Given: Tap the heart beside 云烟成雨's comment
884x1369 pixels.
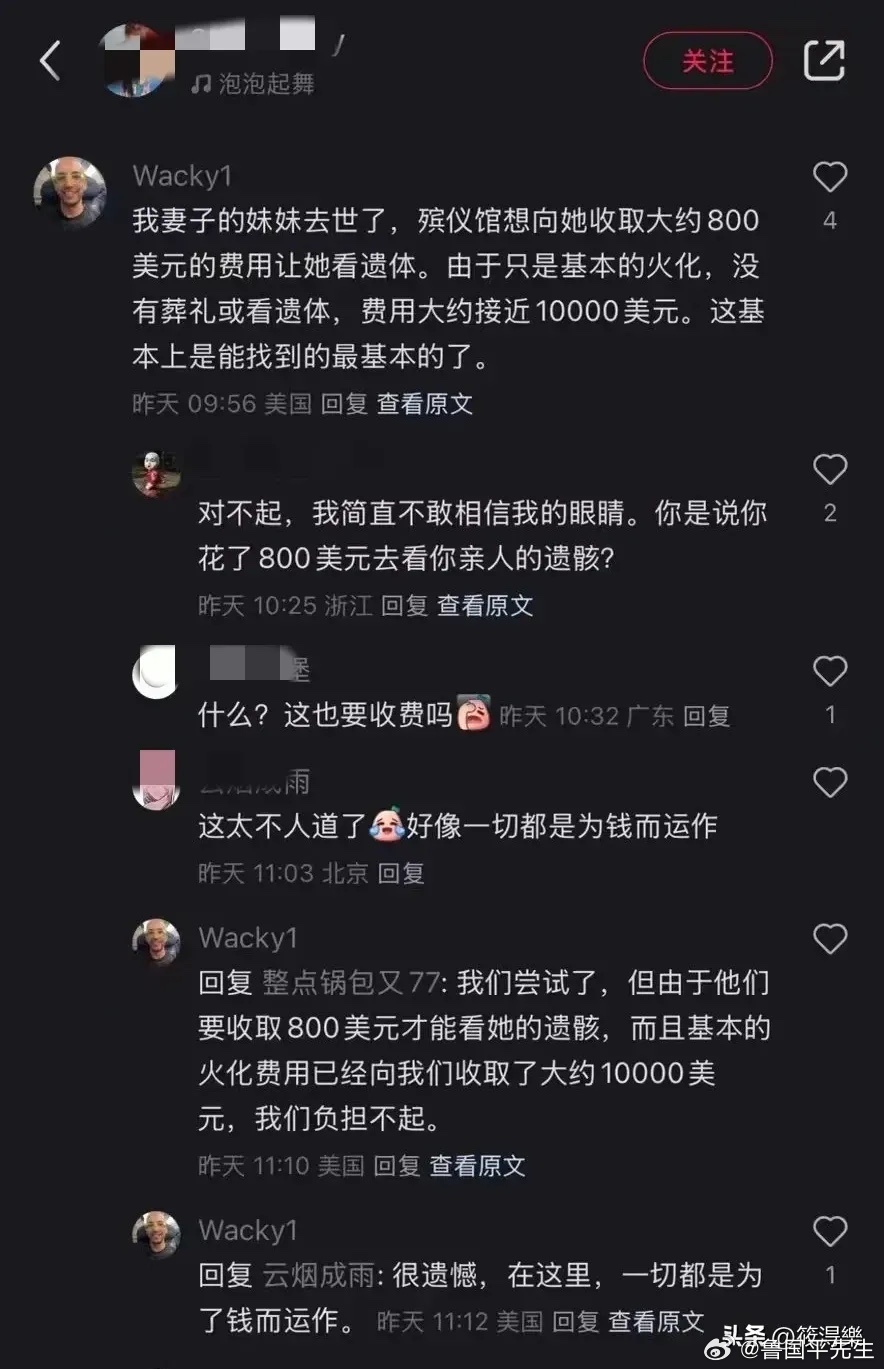Looking at the screenshot, I should pos(830,783).
